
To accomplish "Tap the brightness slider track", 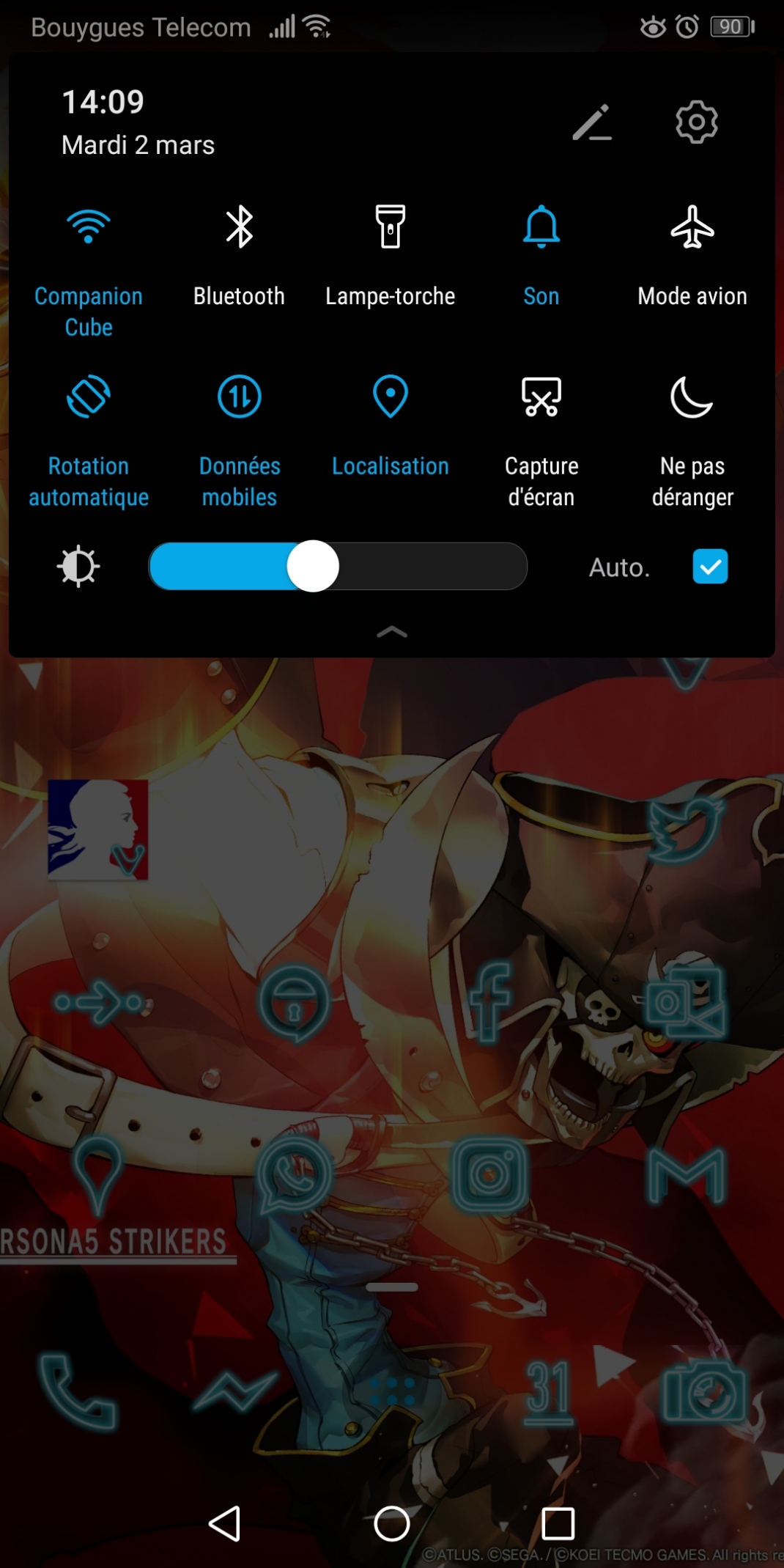I will (338, 567).
